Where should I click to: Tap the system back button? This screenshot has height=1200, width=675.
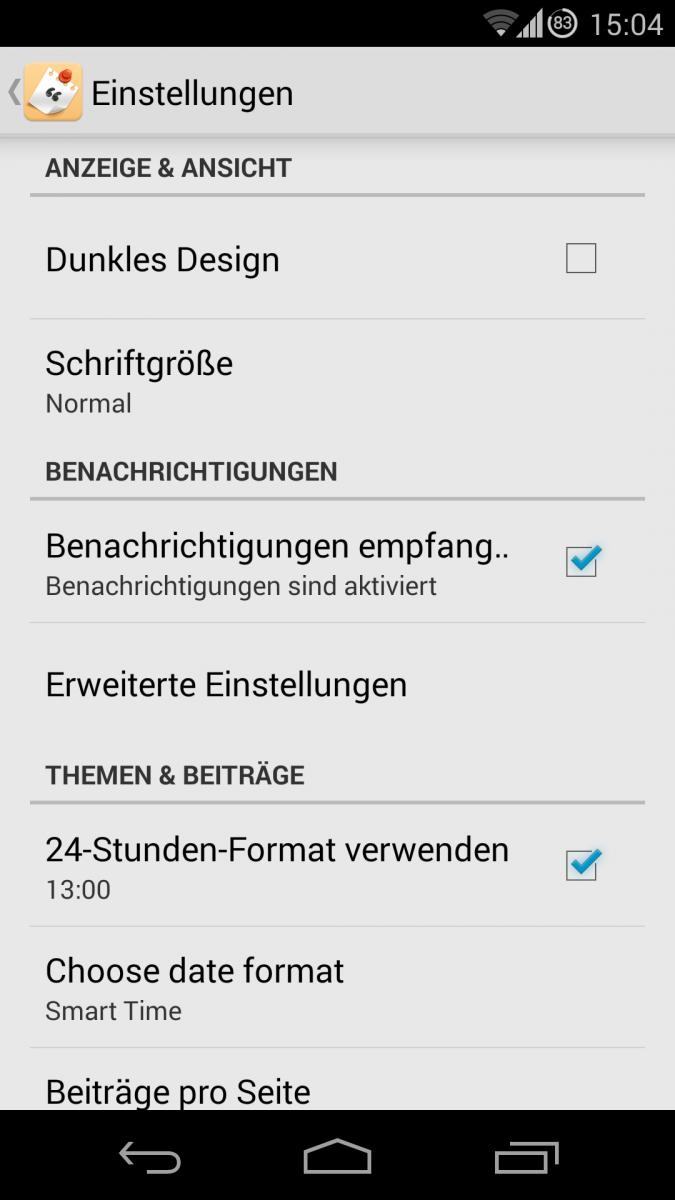(x=150, y=1157)
